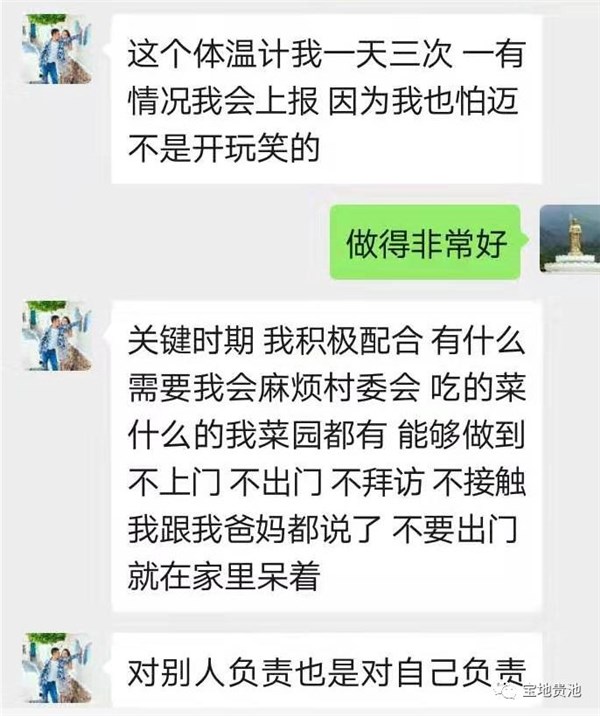The height and width of the screenshot is (716, 600).
Task: View own profile avatar next to 做得非常好
Action: 568,239
